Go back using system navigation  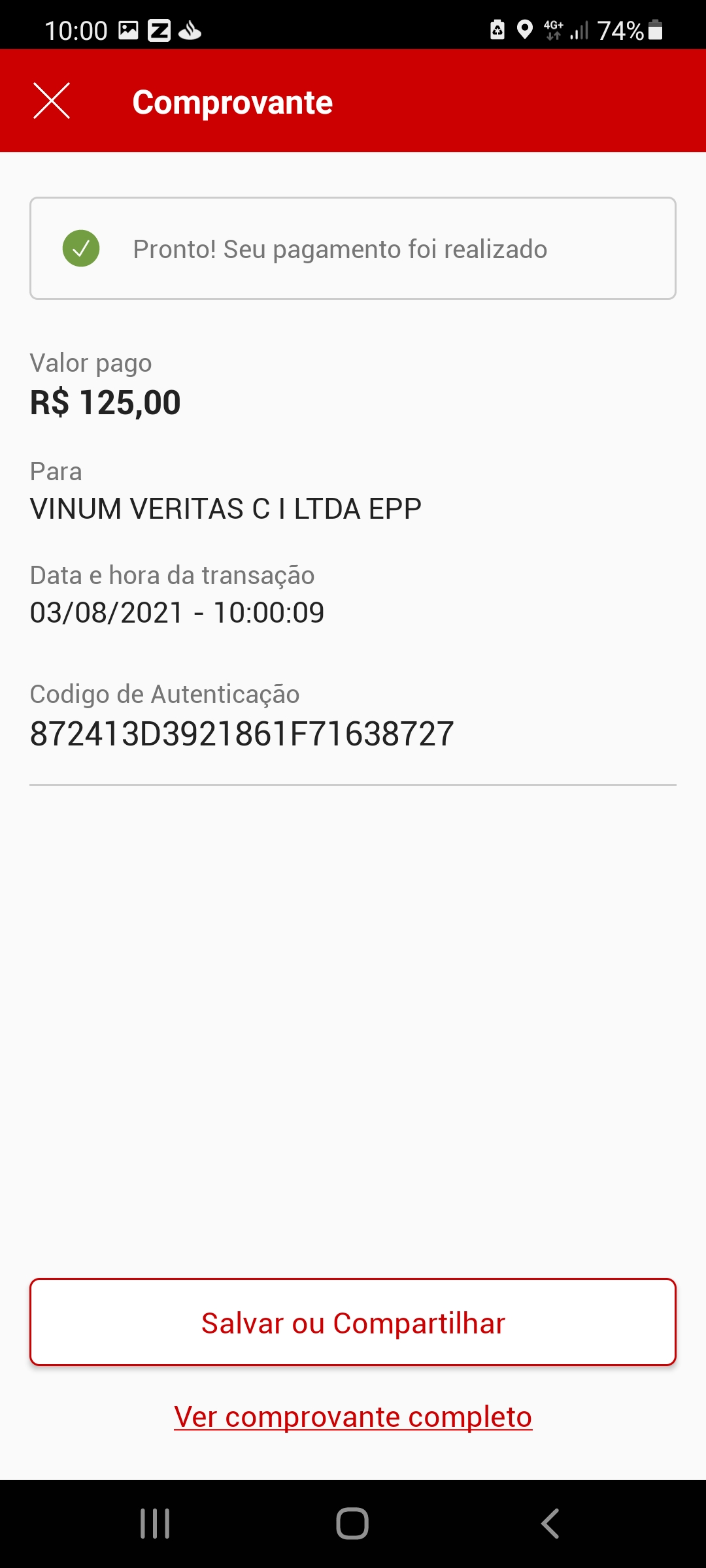[x=550, y=1524]
